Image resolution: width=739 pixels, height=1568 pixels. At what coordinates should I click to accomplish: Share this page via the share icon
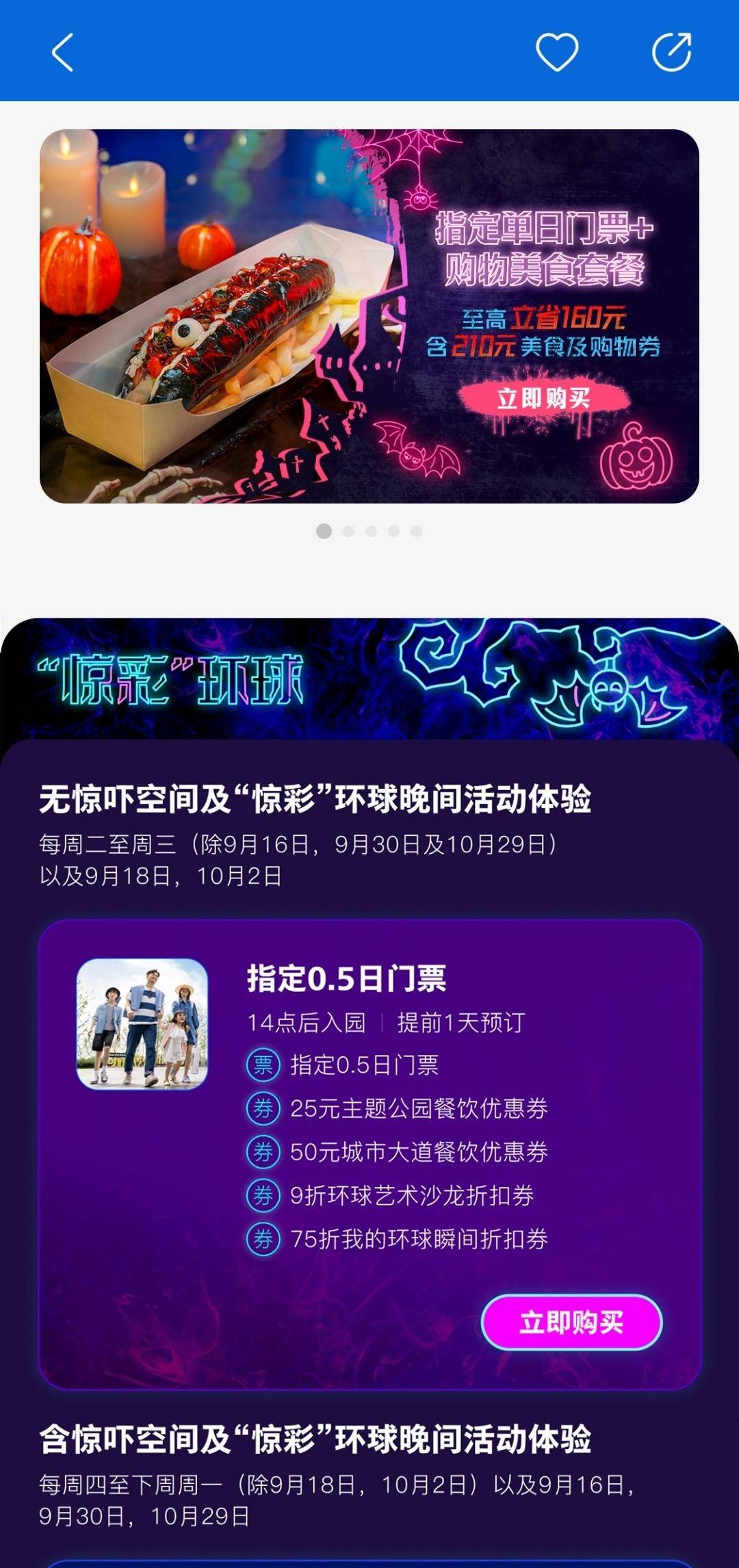[671, 52]
